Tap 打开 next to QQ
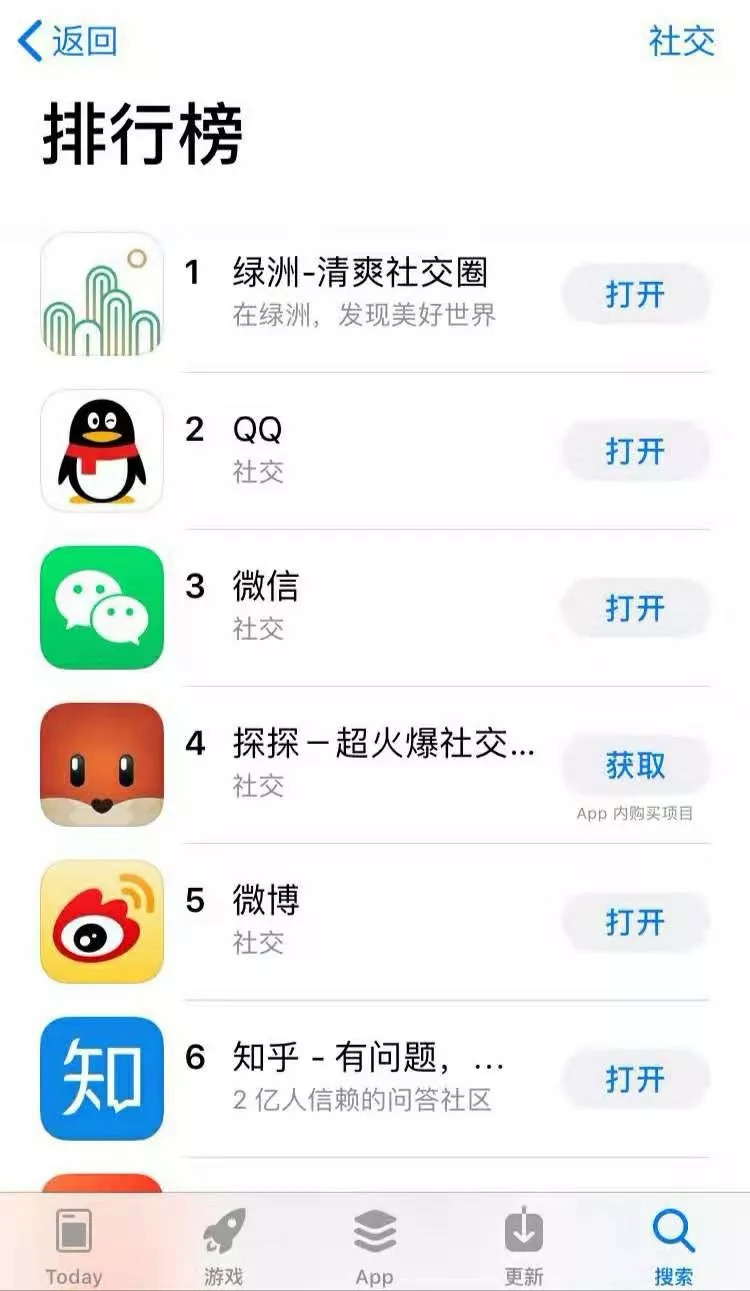The height and width of the screenshot is (1291, 750). [635, 452]
